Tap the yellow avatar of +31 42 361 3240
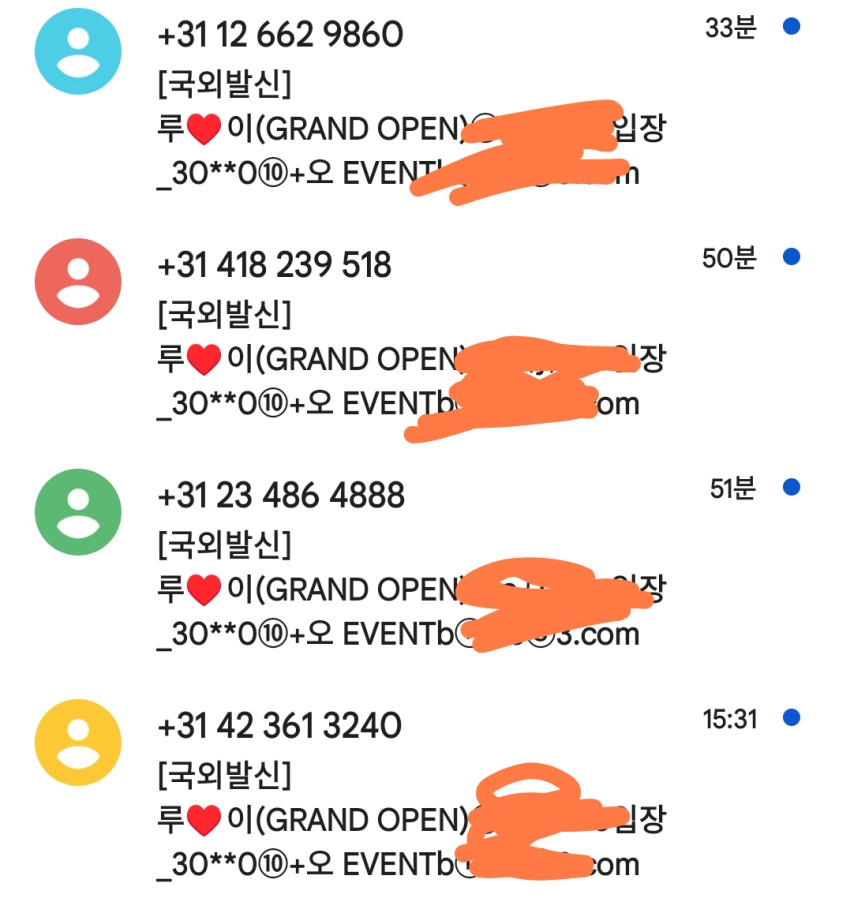Viewport: 850px width, 913px height. (78, 742)
